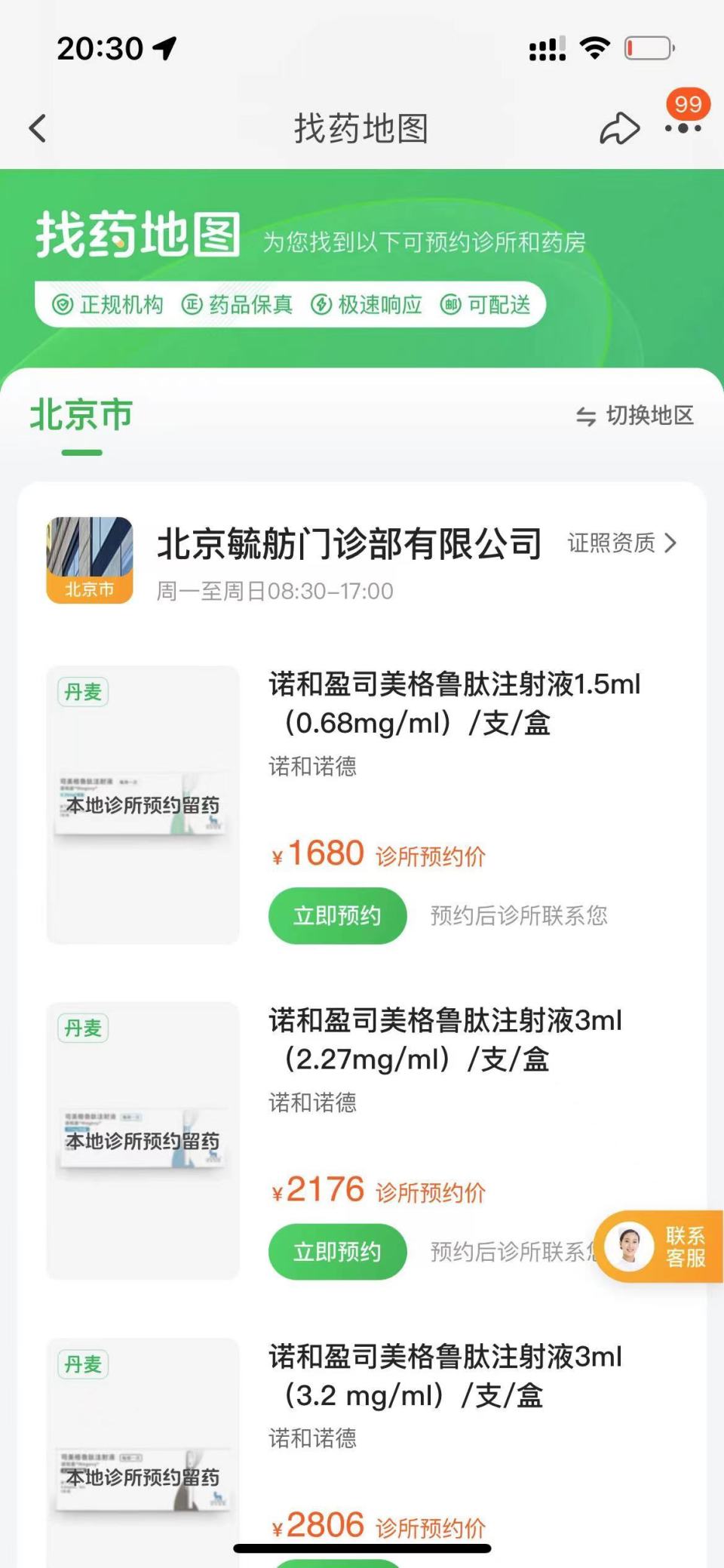The height and width of the screenshot is (1568, 724).
Task: Select the 北京市 tab
Action: 81,416
